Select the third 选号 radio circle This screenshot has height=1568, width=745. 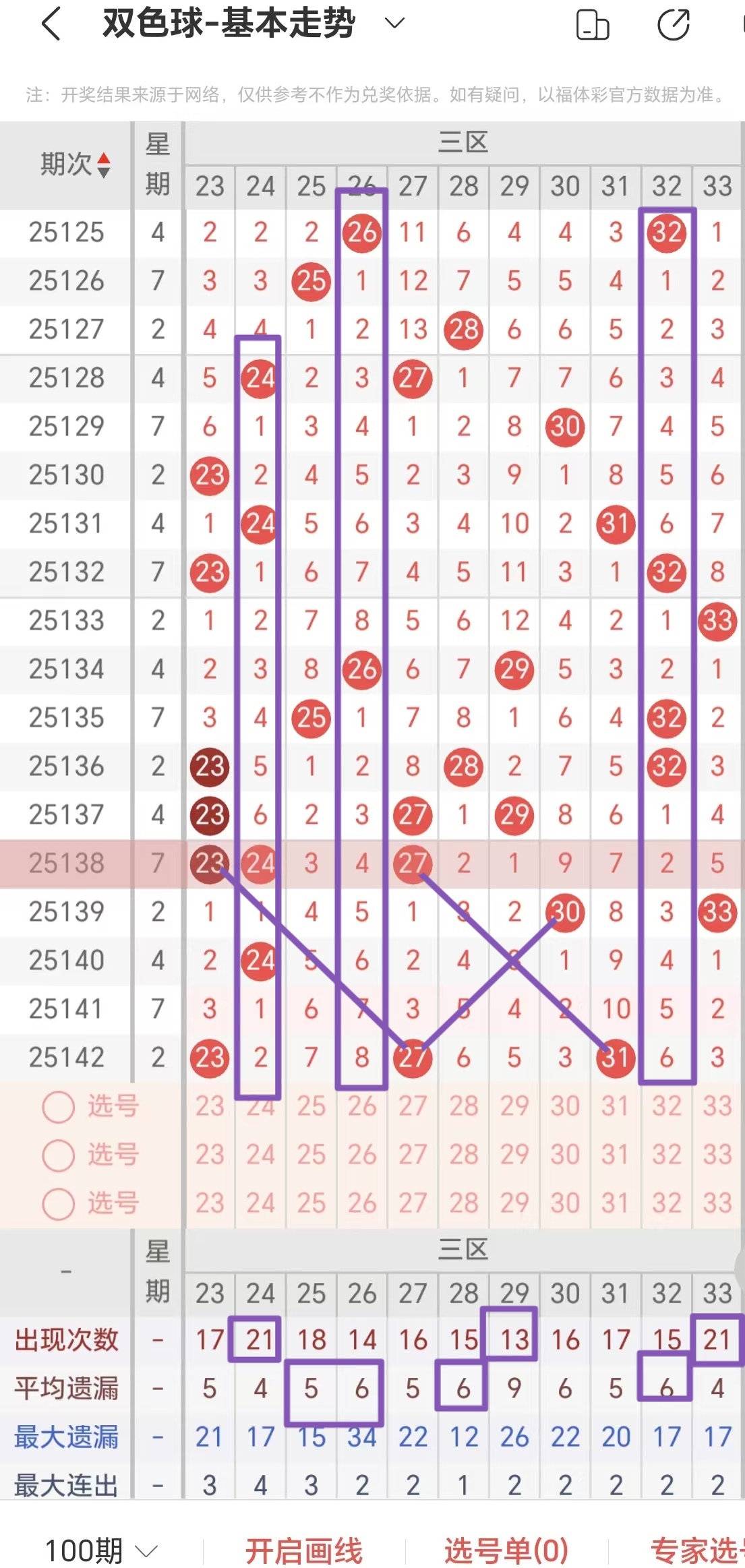(x=58, y=1203)
